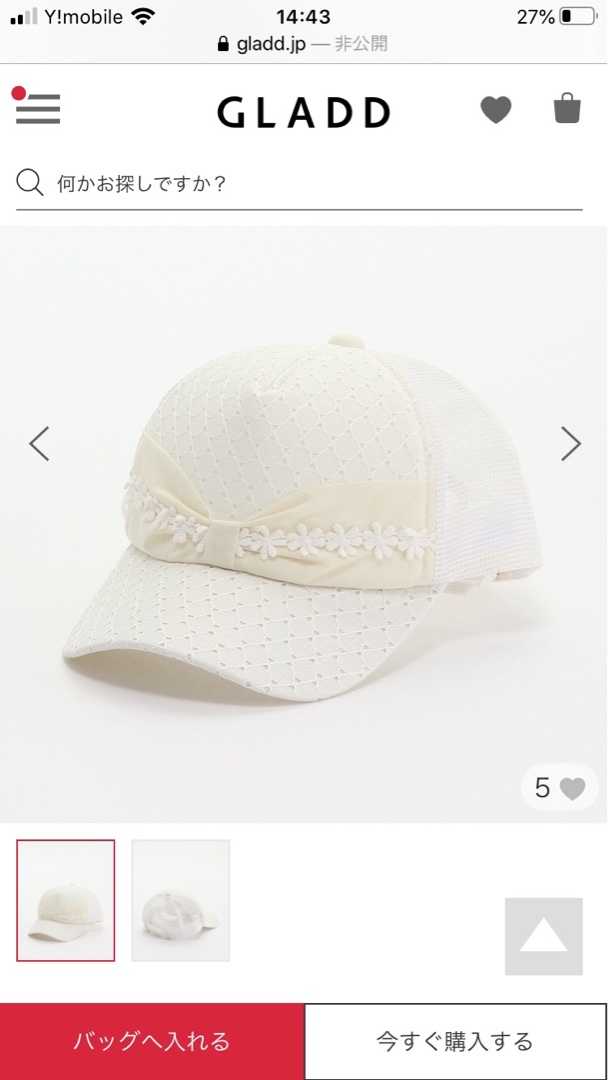This screenshot has width=608, height=1080.
Task: Select the front view cap thumbnail
Action: tap(66, 900)
